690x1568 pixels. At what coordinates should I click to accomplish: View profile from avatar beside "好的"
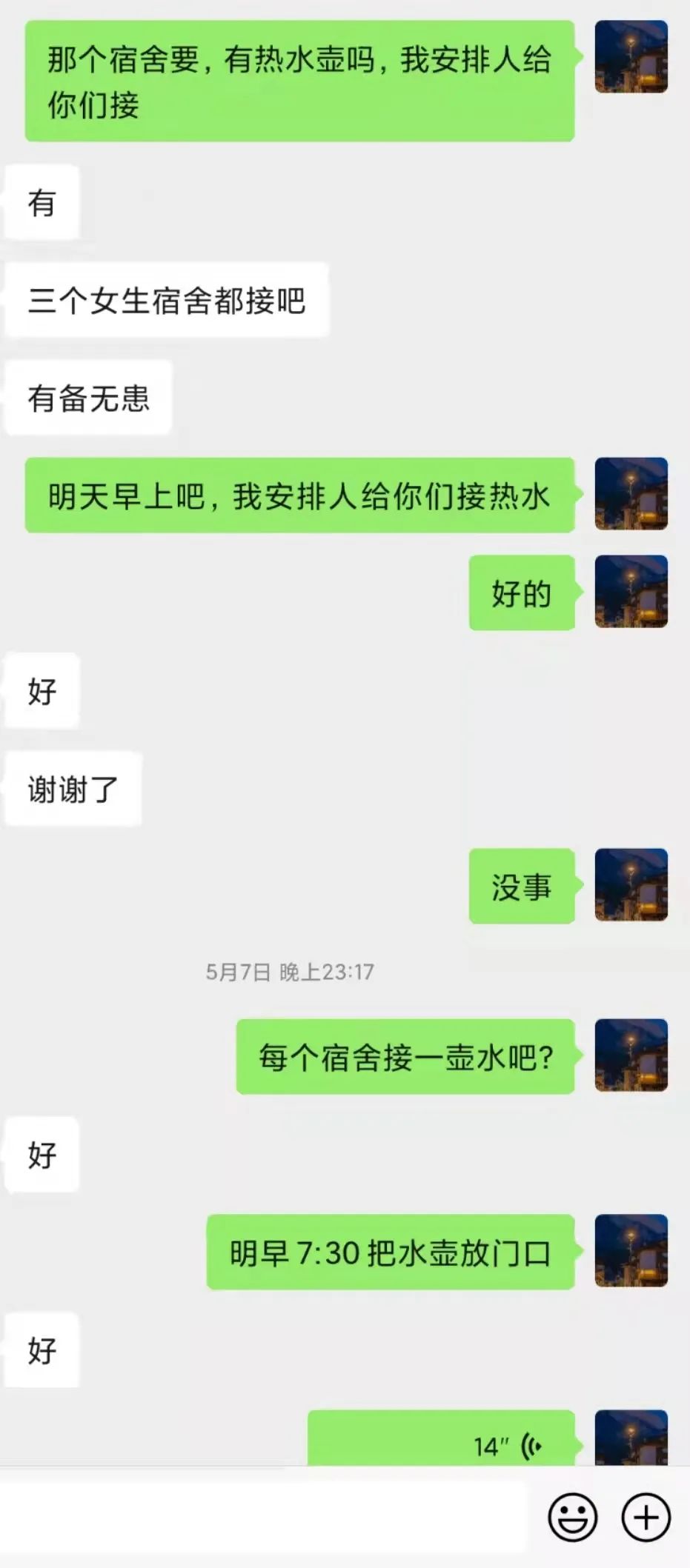pyautogui.click(x=631, y=592)
